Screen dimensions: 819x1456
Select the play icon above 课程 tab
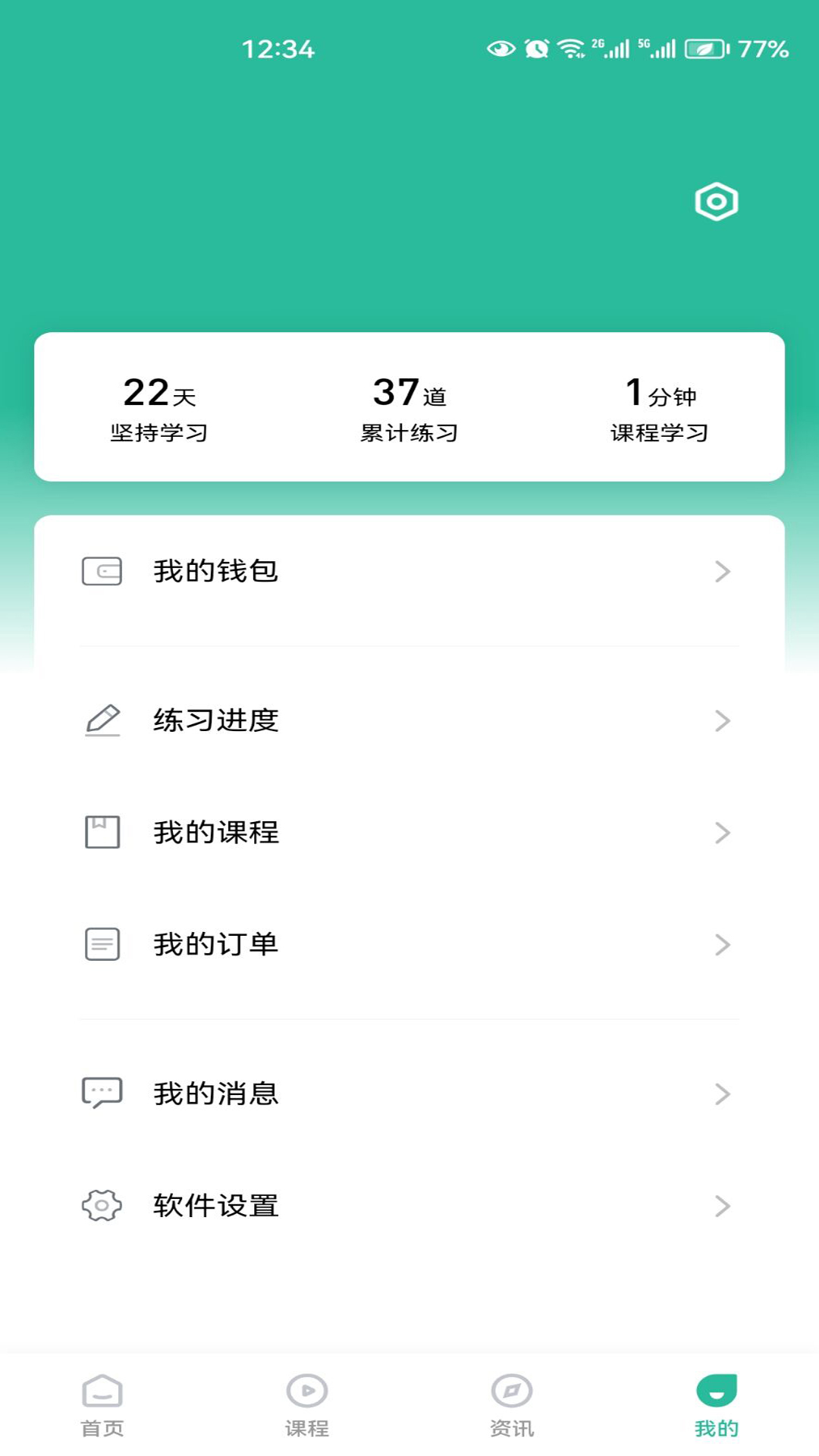click(306, 1392)
